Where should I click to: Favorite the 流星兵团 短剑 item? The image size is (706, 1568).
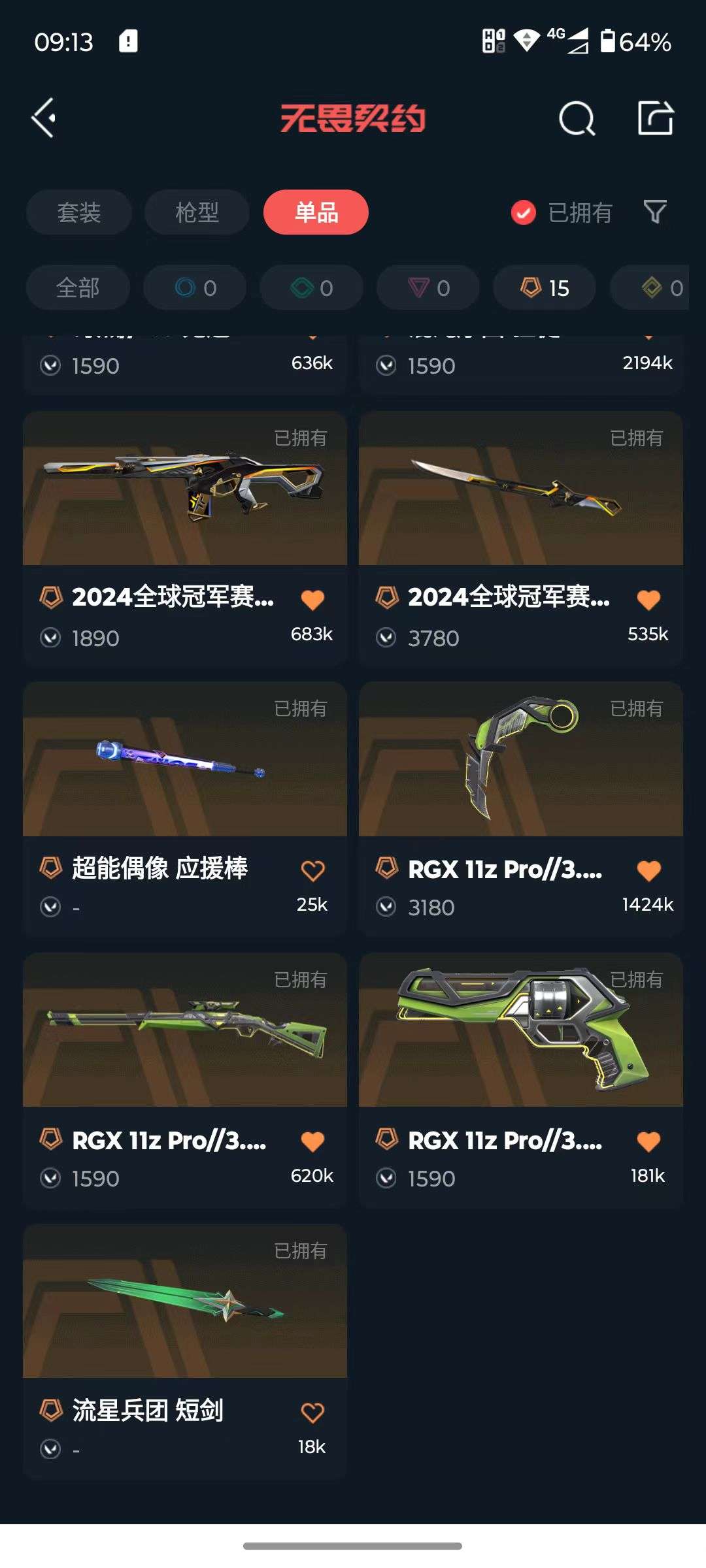pyautogui.click(x=313, y=1411)
